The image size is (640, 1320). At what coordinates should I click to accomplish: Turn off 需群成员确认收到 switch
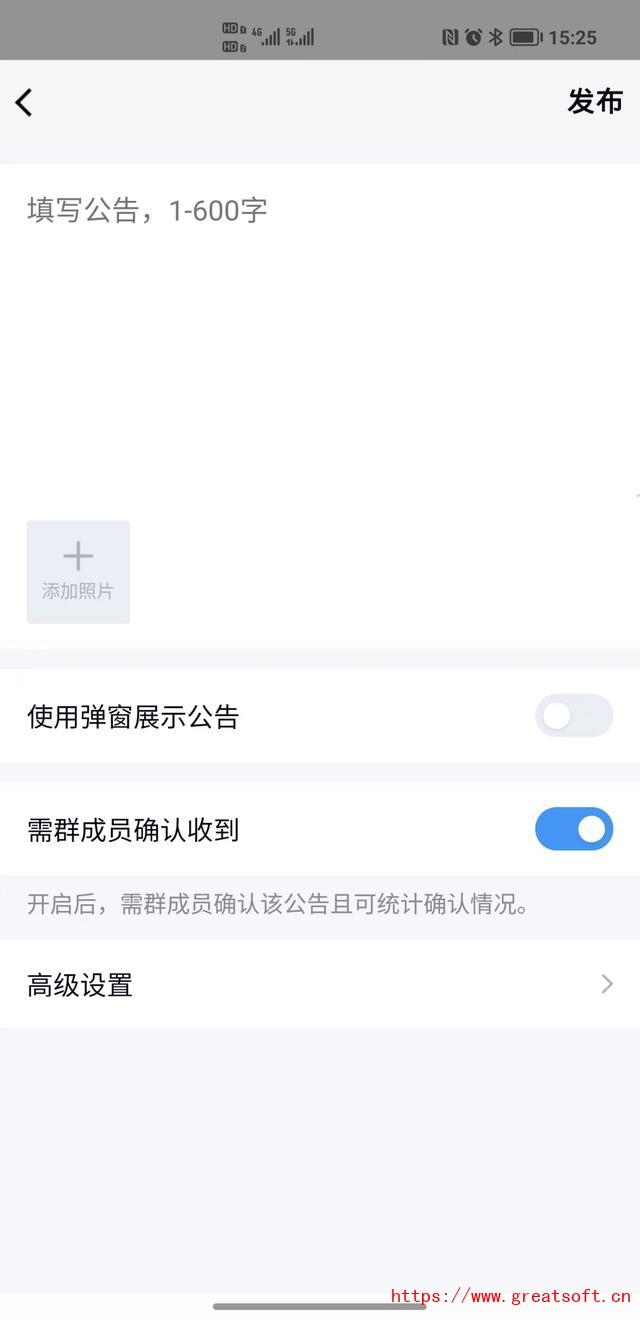pyautogui.click(x=573, y=829)
